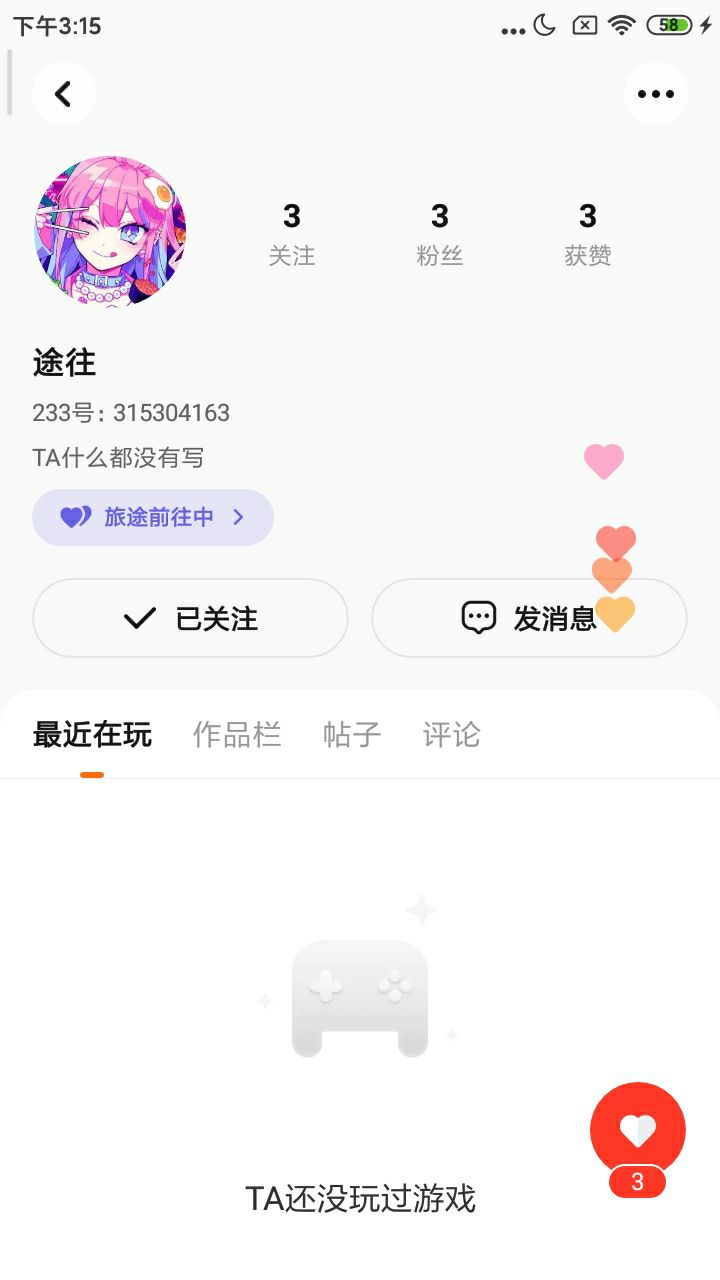Select the 最近在玩 tab
The height and width of the screenshot is (1280, 720).
[92, 735]
